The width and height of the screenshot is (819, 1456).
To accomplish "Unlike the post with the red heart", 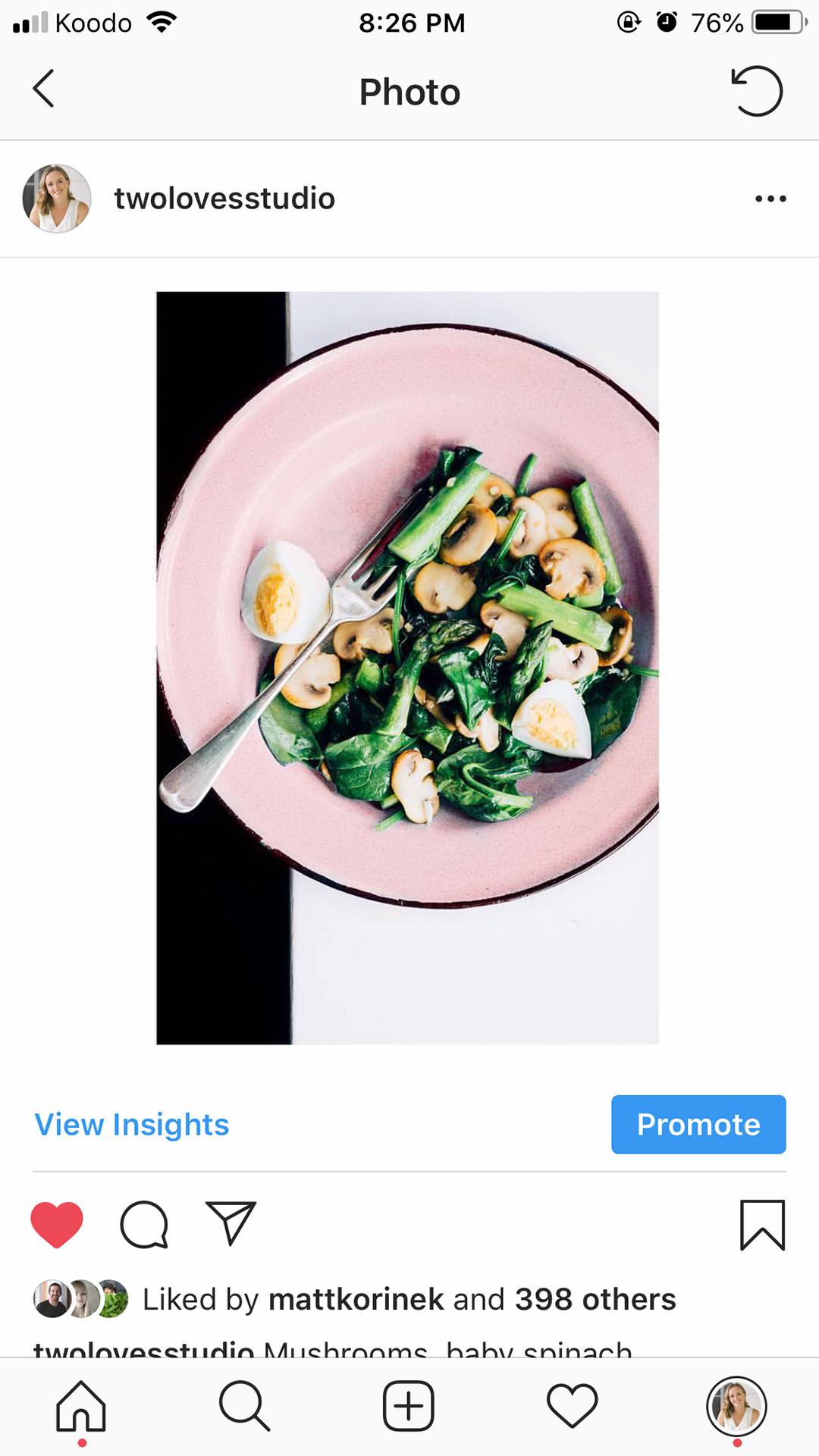I will (57, 1224).
